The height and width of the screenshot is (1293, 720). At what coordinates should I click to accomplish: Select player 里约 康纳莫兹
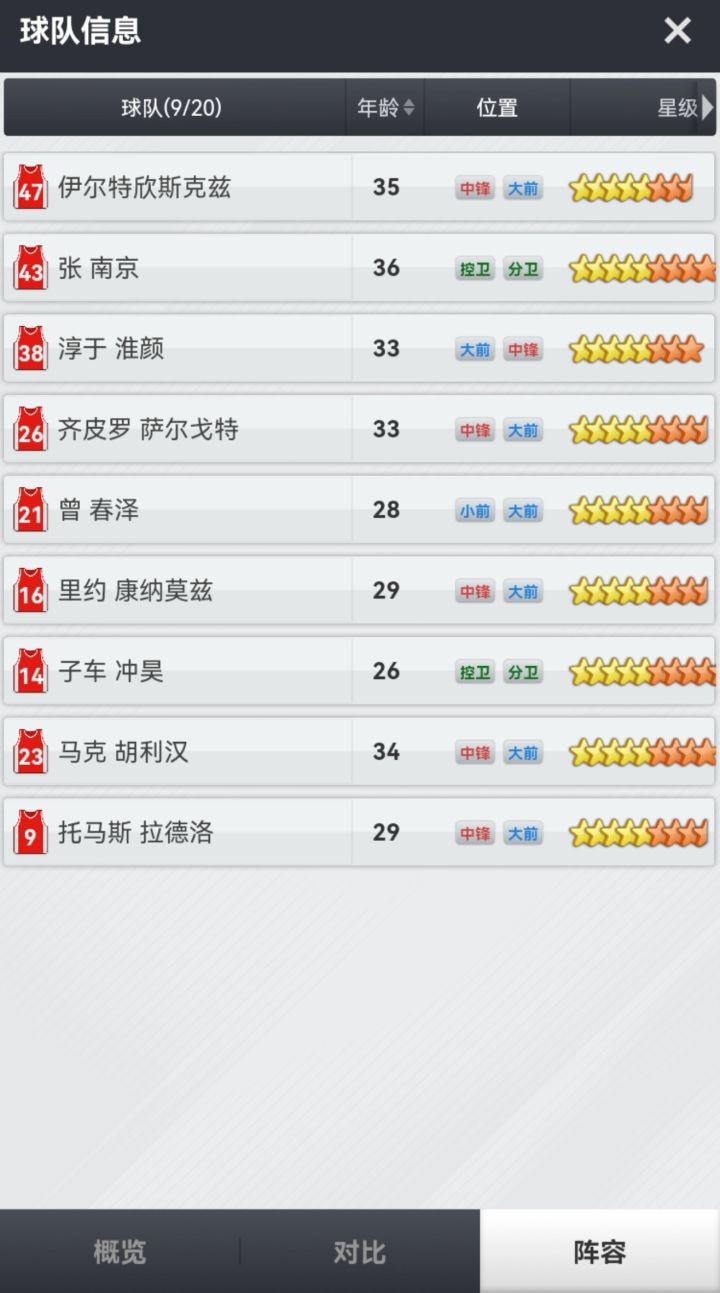pos(359,590)
